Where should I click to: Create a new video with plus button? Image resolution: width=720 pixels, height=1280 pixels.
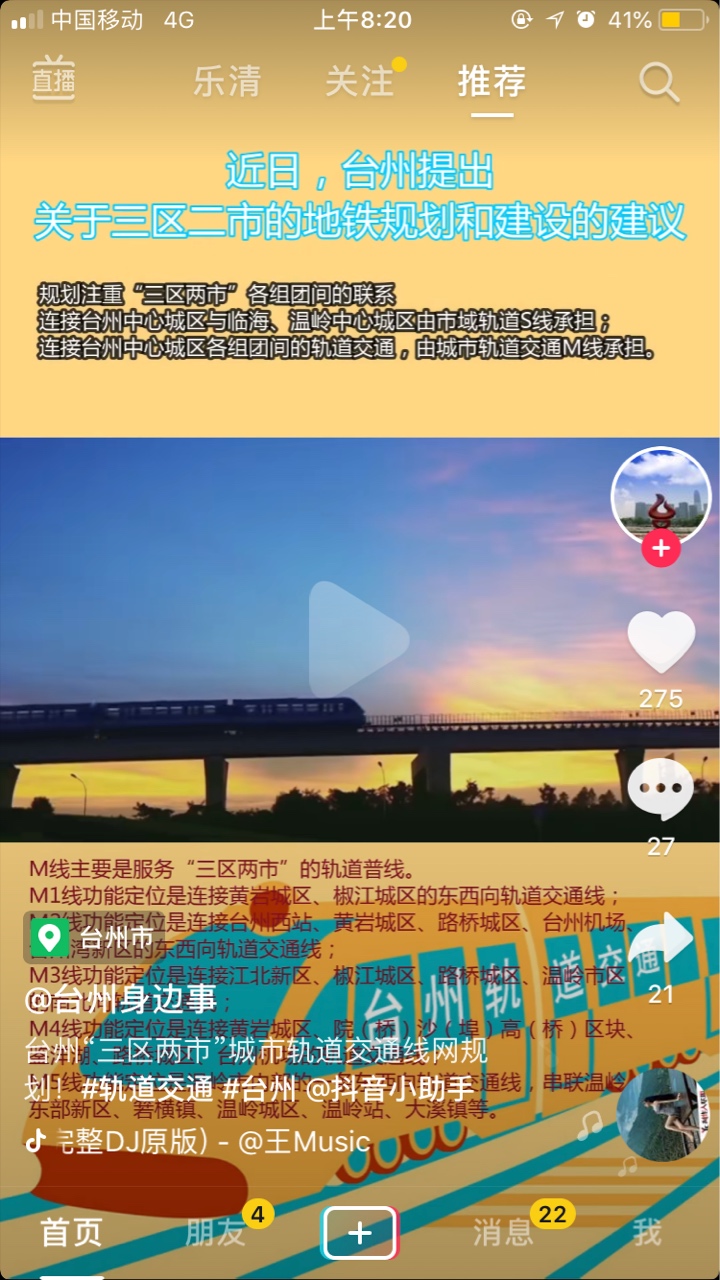pyautogui.click(x=359, y=1233)
